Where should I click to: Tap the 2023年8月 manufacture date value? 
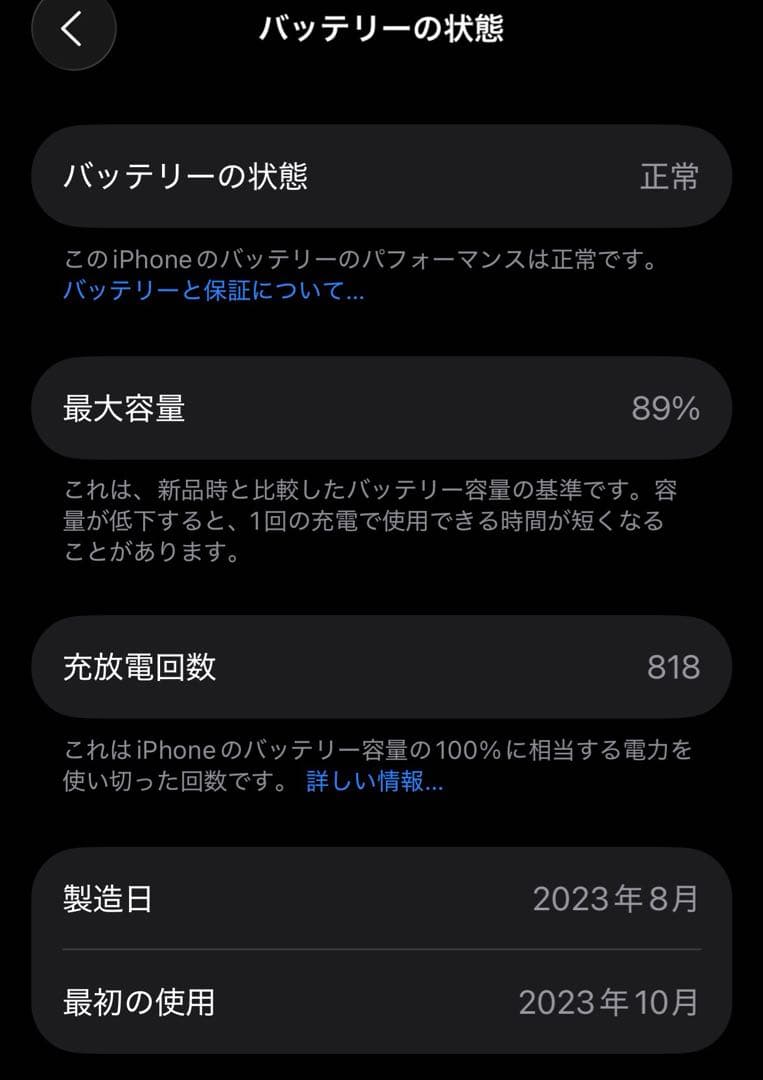[616, 901]
